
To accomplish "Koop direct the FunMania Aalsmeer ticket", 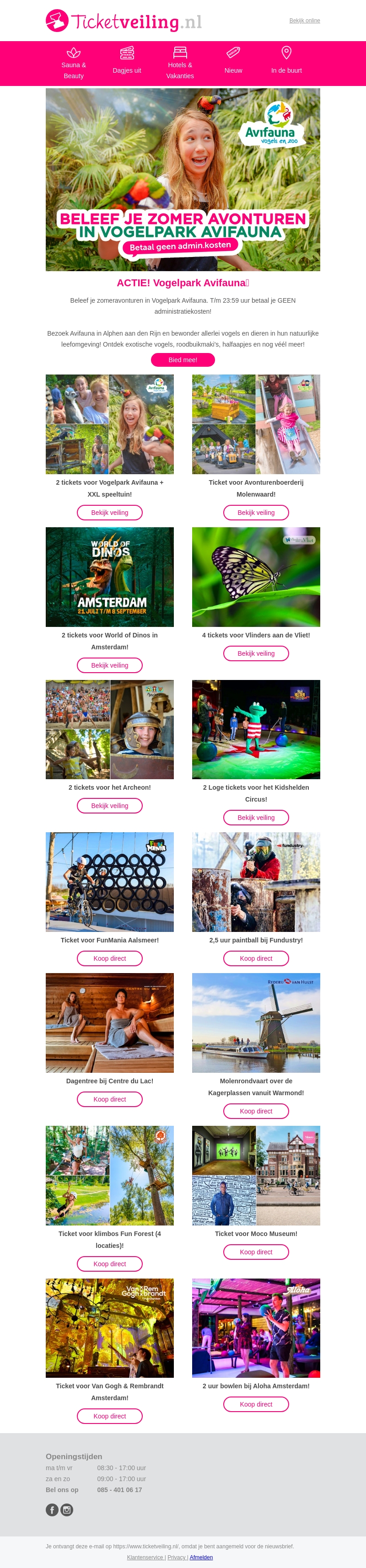I will click(110, 958).
